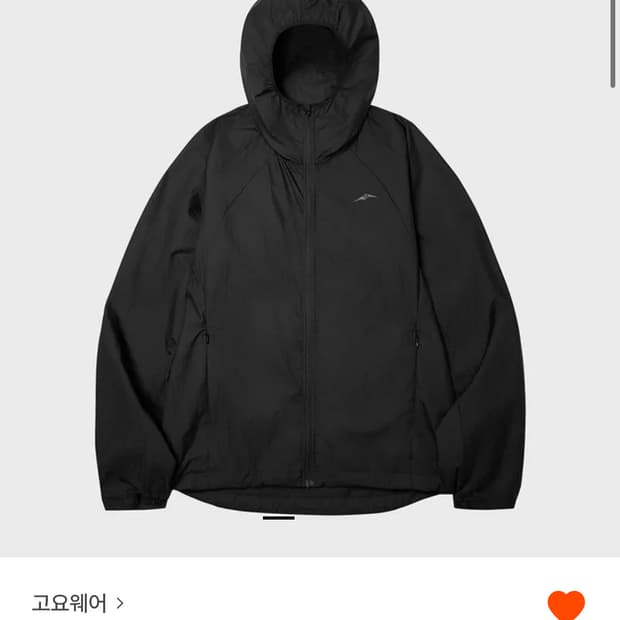Tap the orange heart to unlike
620x620 pixels.
coord(566,605)
